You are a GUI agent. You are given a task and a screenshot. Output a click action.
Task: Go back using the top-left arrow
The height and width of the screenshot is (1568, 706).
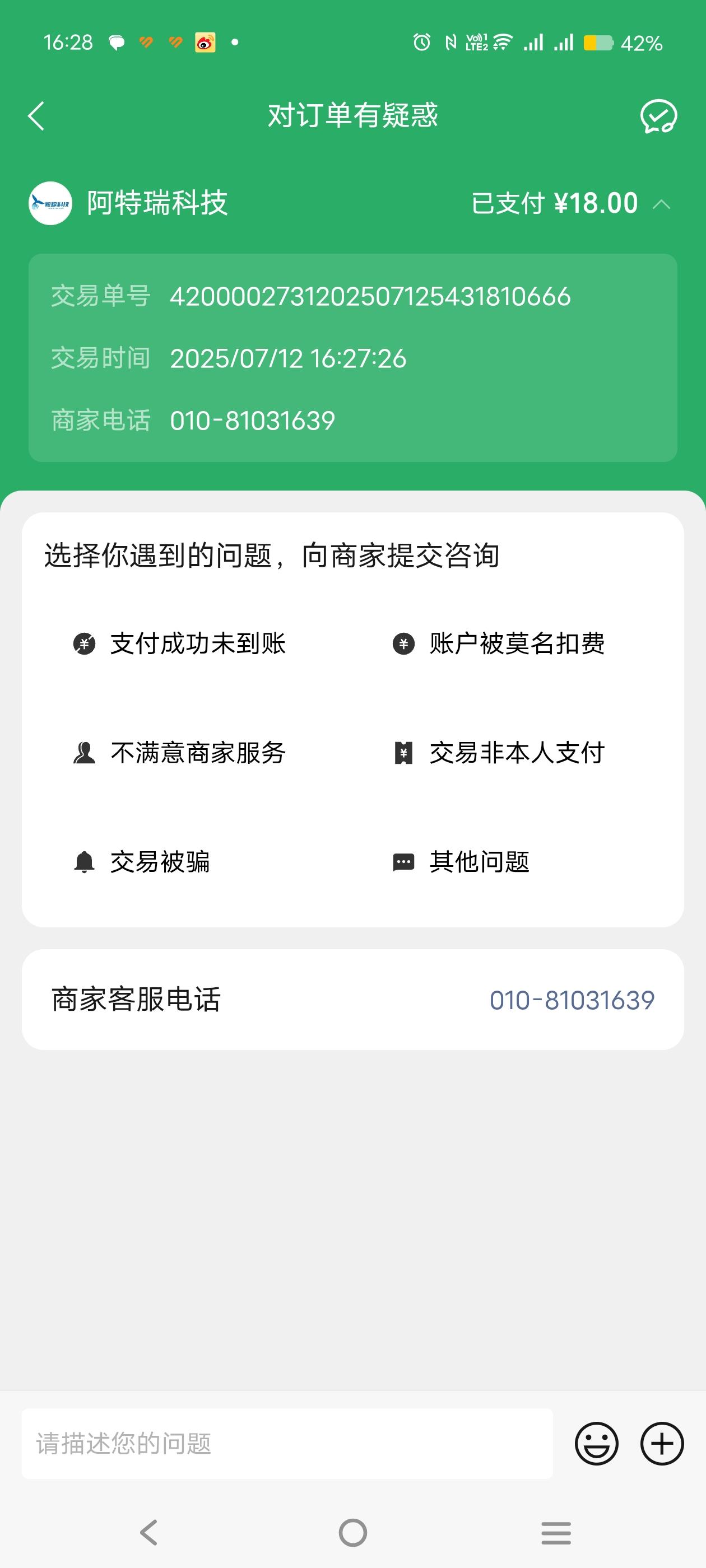(x=36, y=116)
